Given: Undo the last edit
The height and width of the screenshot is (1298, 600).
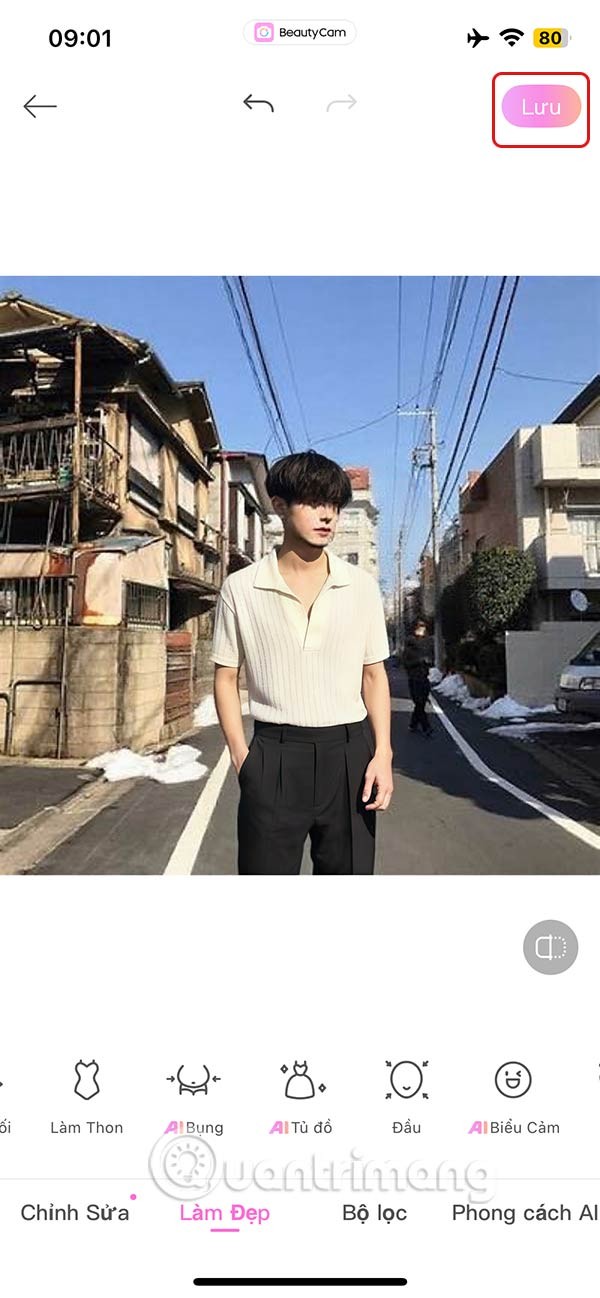Looking at the screenshot, I should click(x=258, y=103).
